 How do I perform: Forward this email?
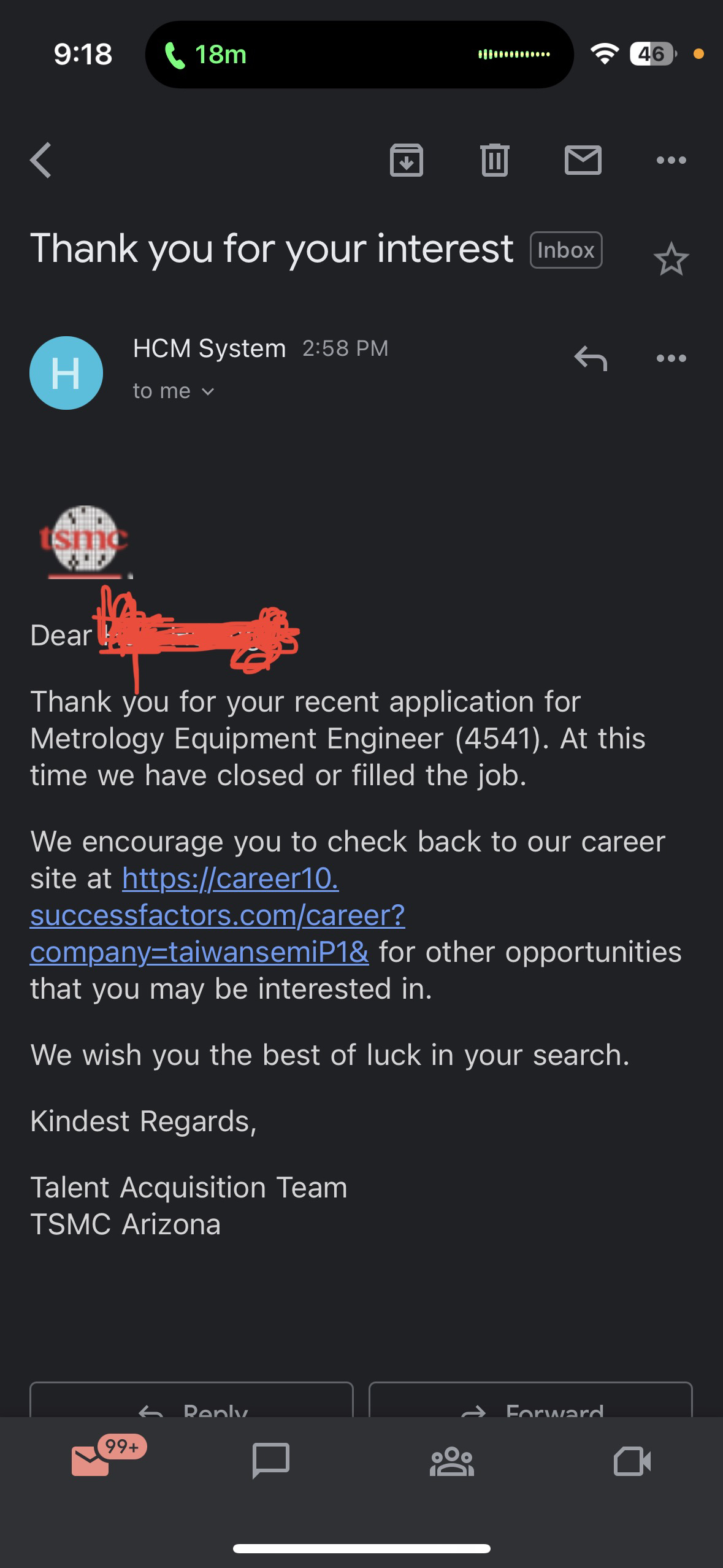pyautogui.click(x=530, y=1400)
